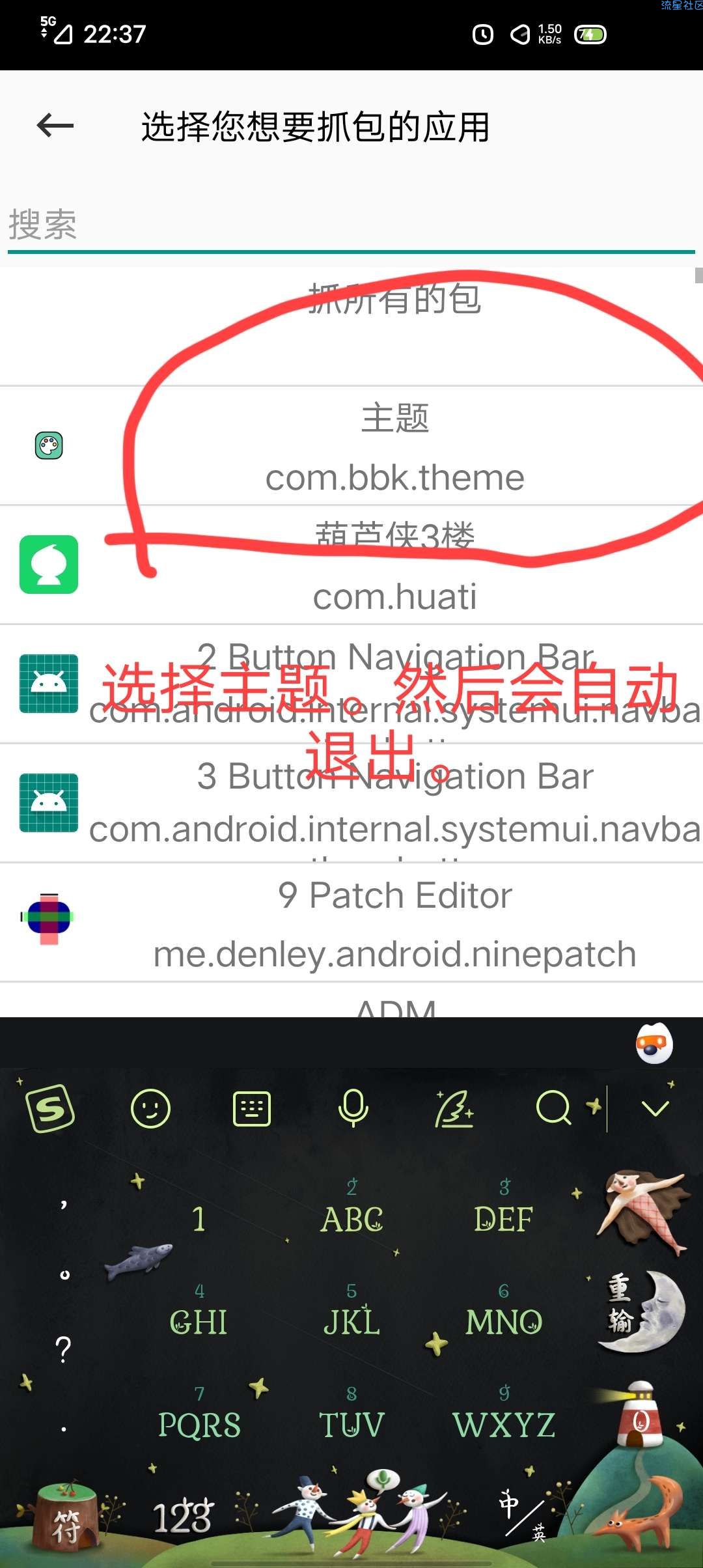Go back using the arrow icon
The width and height of the screenshot is (703, 1568).
click(55, 126)
